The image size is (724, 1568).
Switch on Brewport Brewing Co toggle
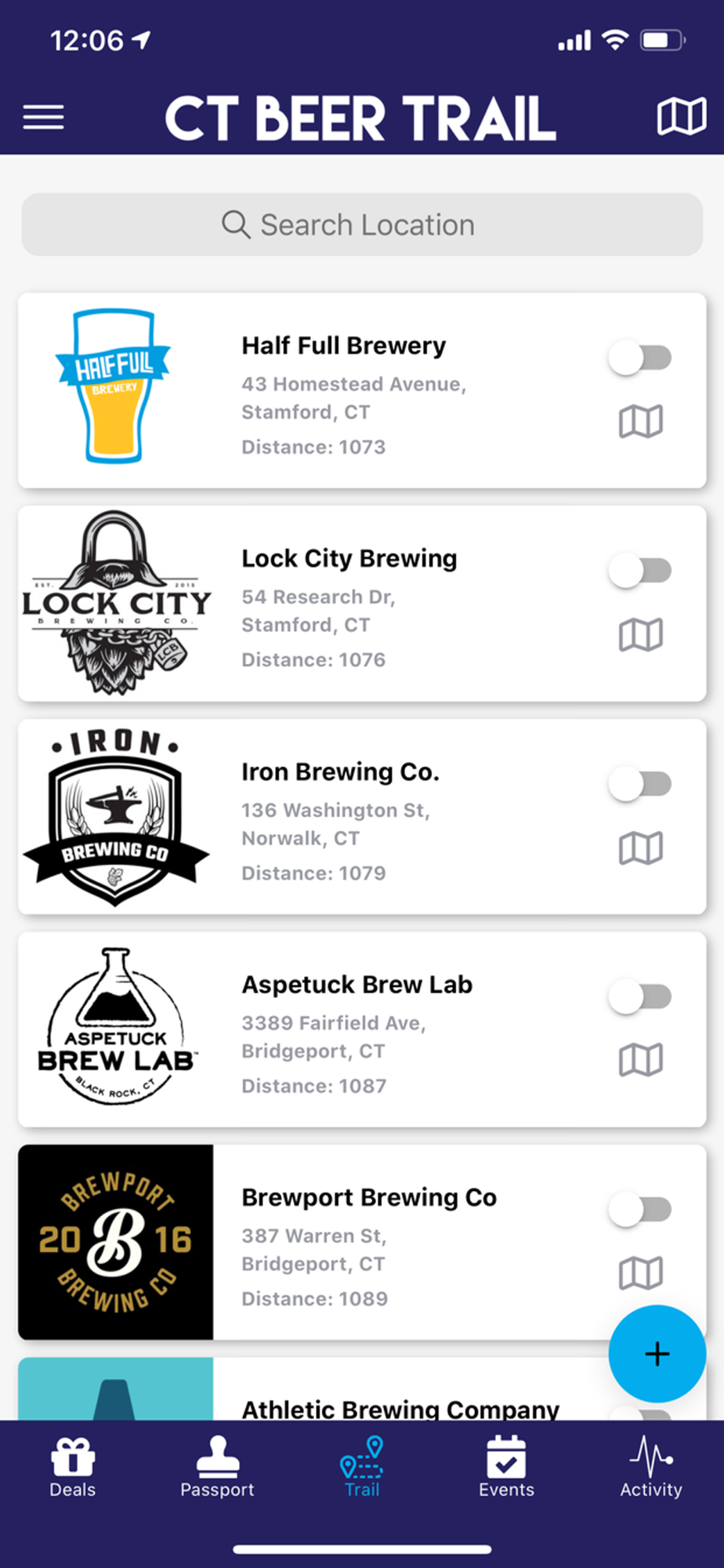click(x=640, y=1210)
